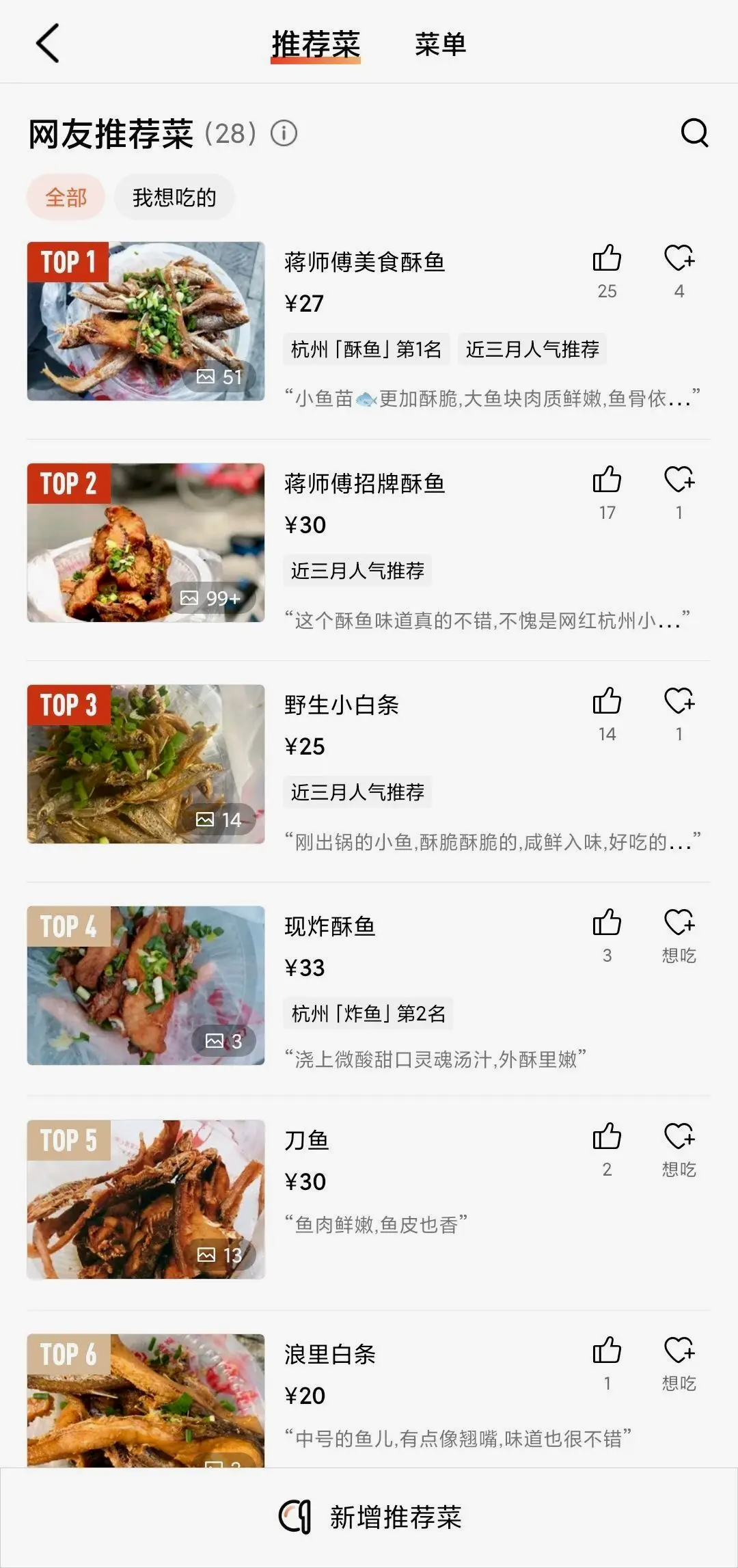Go back using the top-left arrow

(x=48, y=44)
